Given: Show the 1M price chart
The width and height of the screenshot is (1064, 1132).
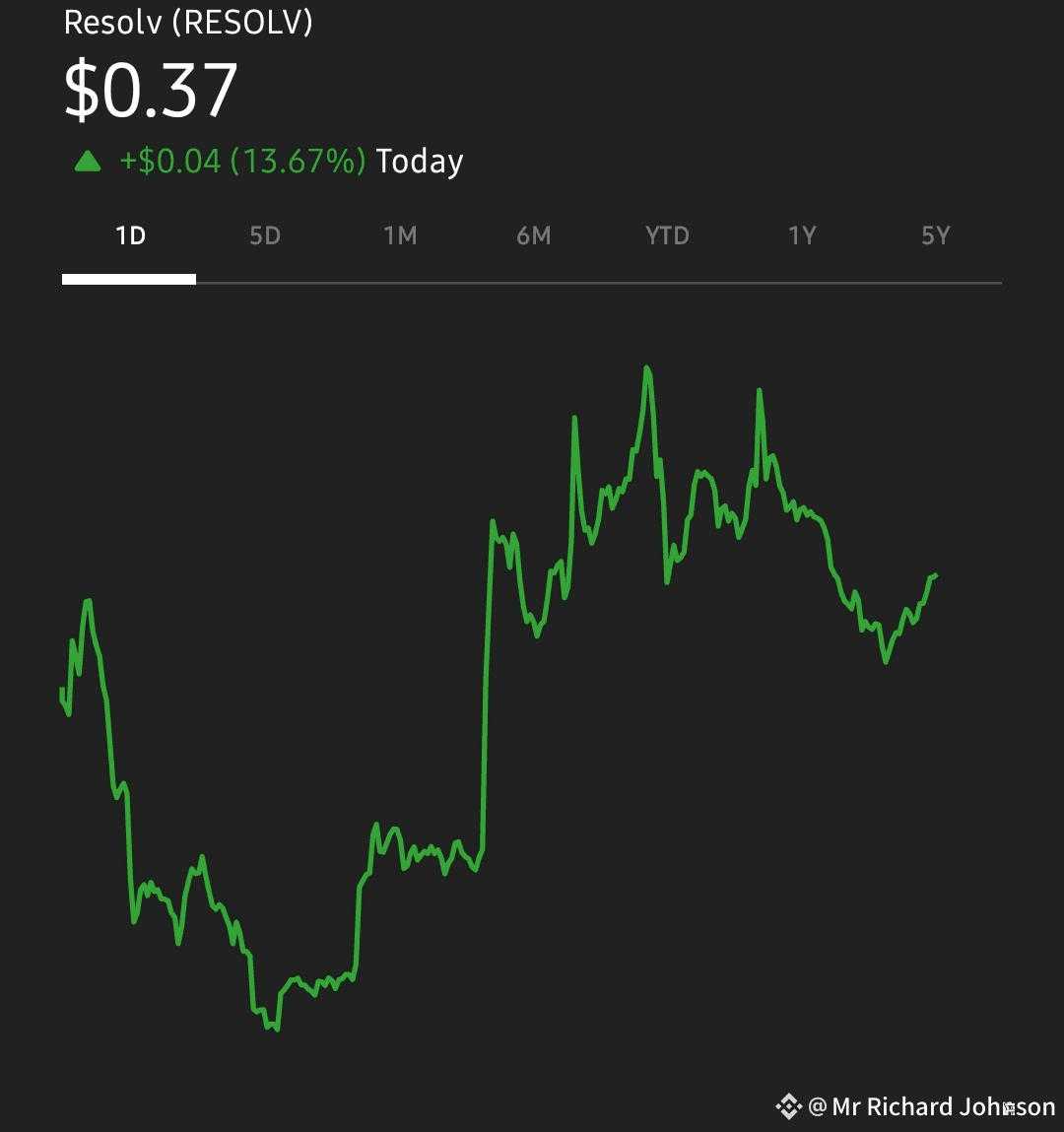Looking at the screenshot, I should click(x=400, y=236).
